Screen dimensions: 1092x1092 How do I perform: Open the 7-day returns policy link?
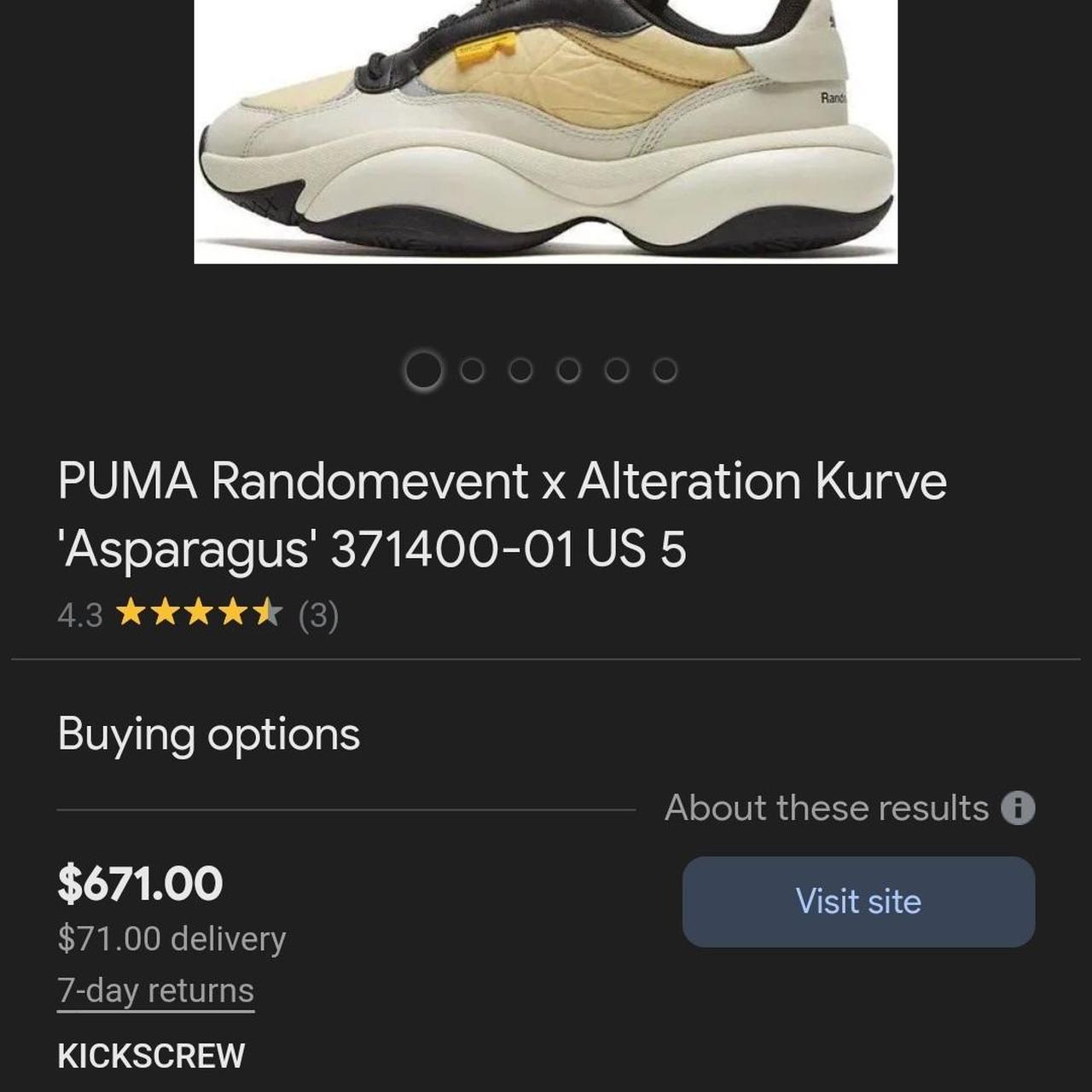coord(155,990)
